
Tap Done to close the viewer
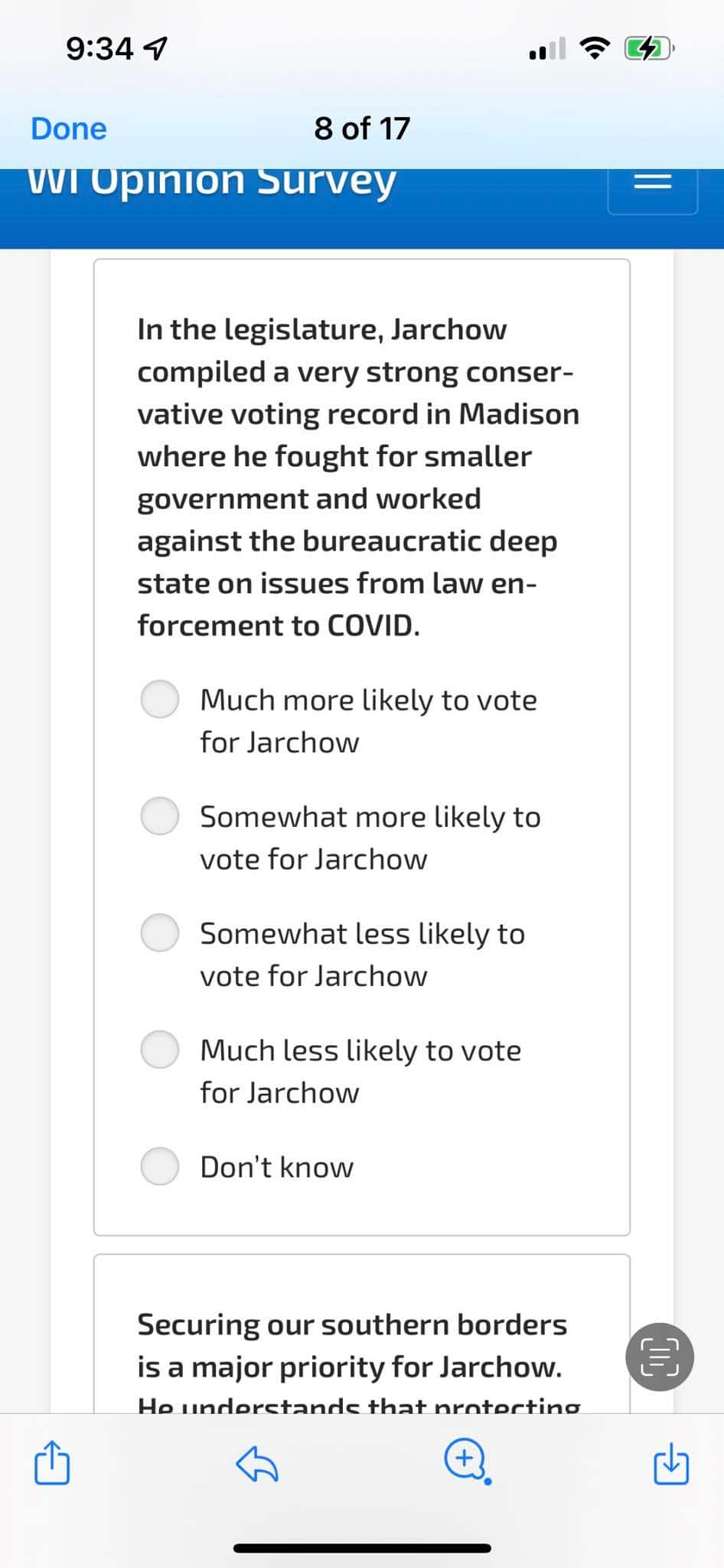[x=68, y=129]
